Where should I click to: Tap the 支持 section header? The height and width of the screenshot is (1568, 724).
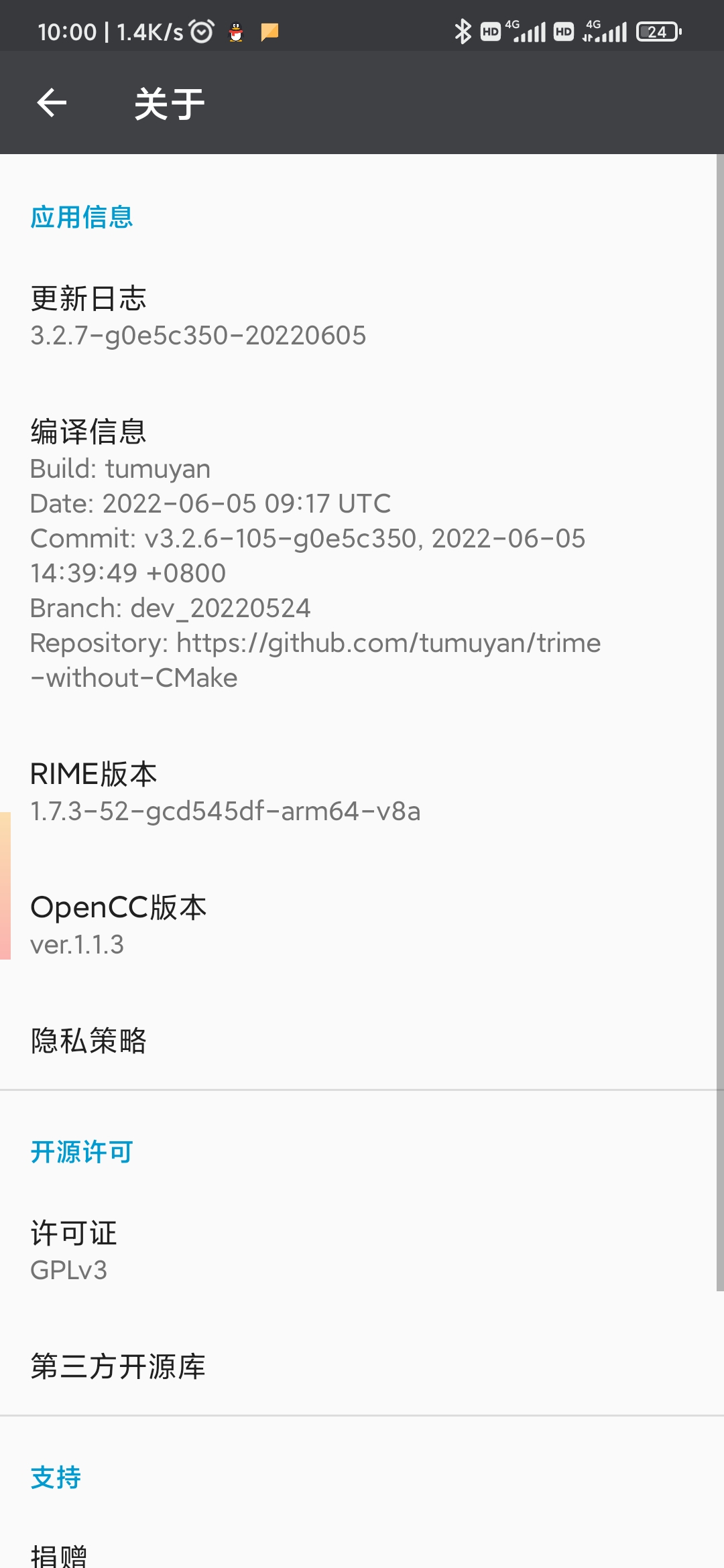(56, 1477)
